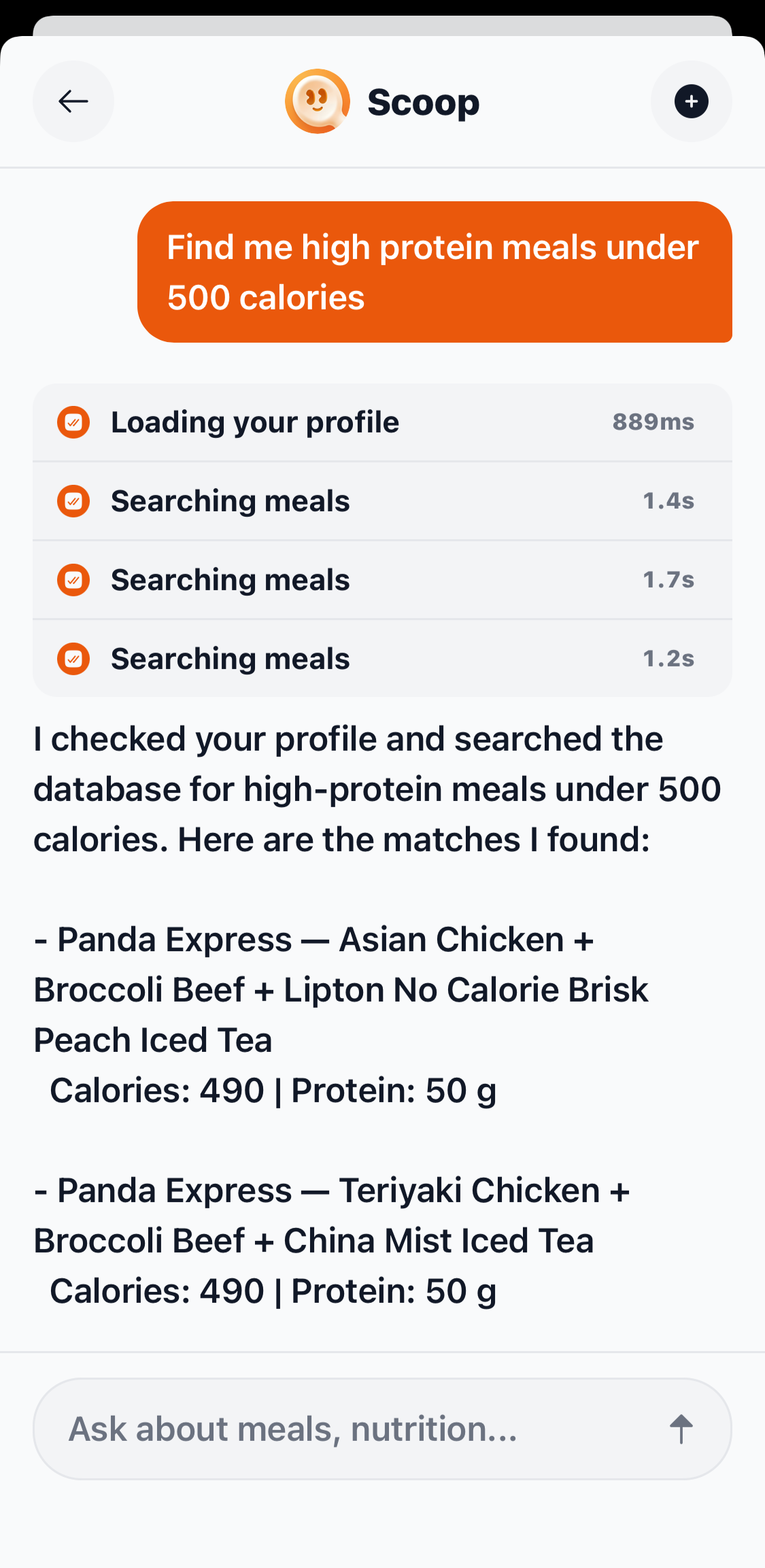
Task: Click the checkmark icon beside Loading your profile
Action: (x=73, y=422)
